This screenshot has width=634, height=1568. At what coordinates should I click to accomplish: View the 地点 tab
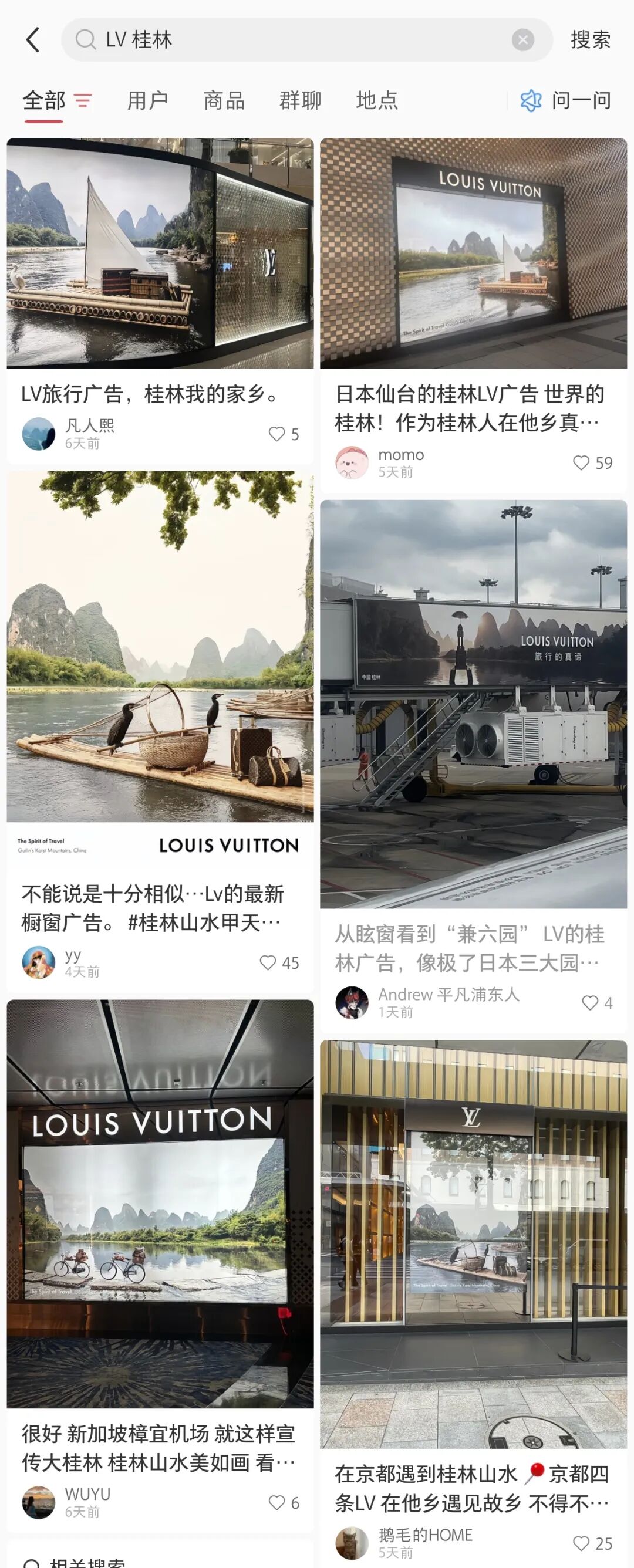(x=377, y=100)
